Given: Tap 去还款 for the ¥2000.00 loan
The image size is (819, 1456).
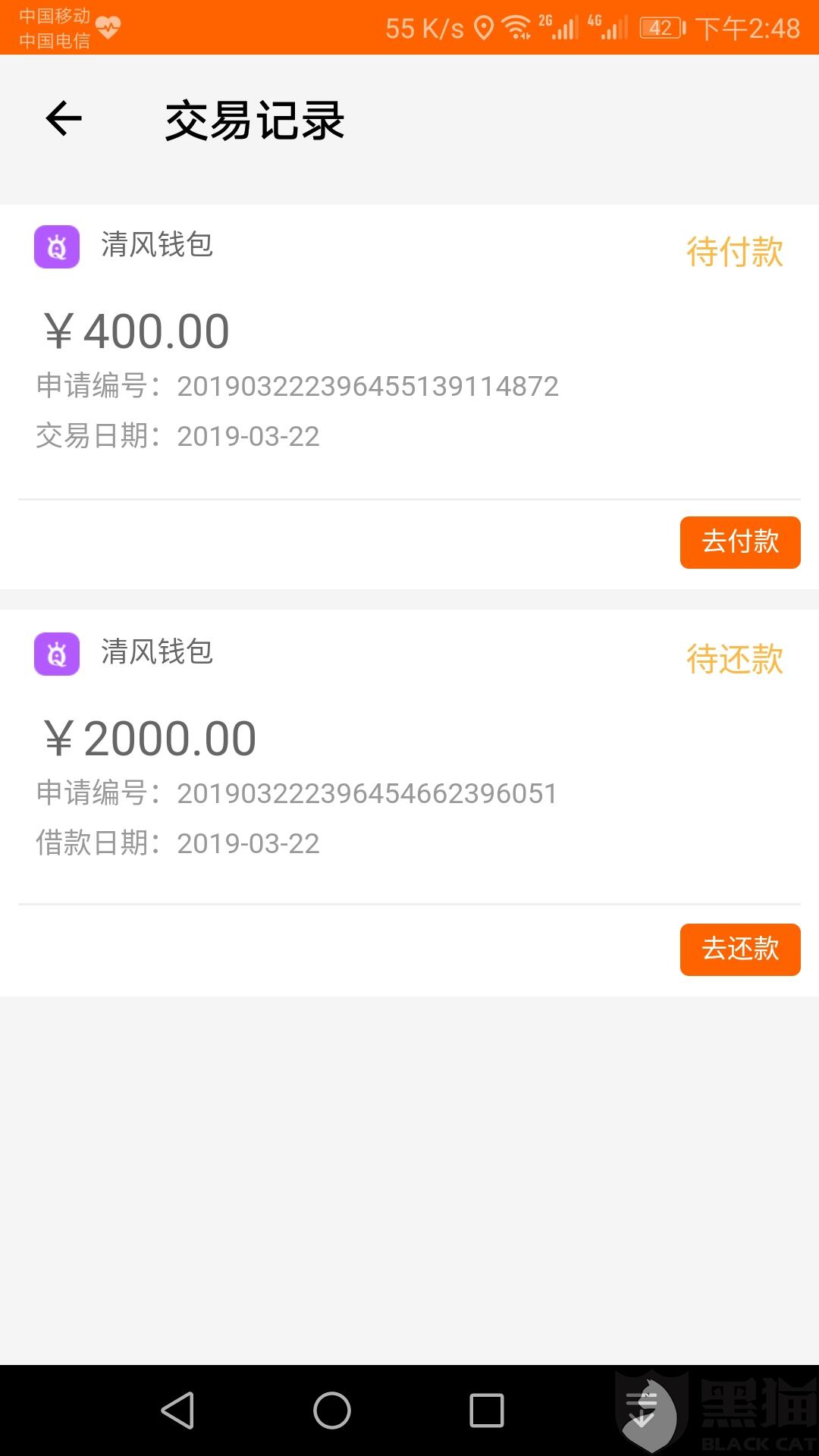Looking at the screenshot, I should [739, 949].
